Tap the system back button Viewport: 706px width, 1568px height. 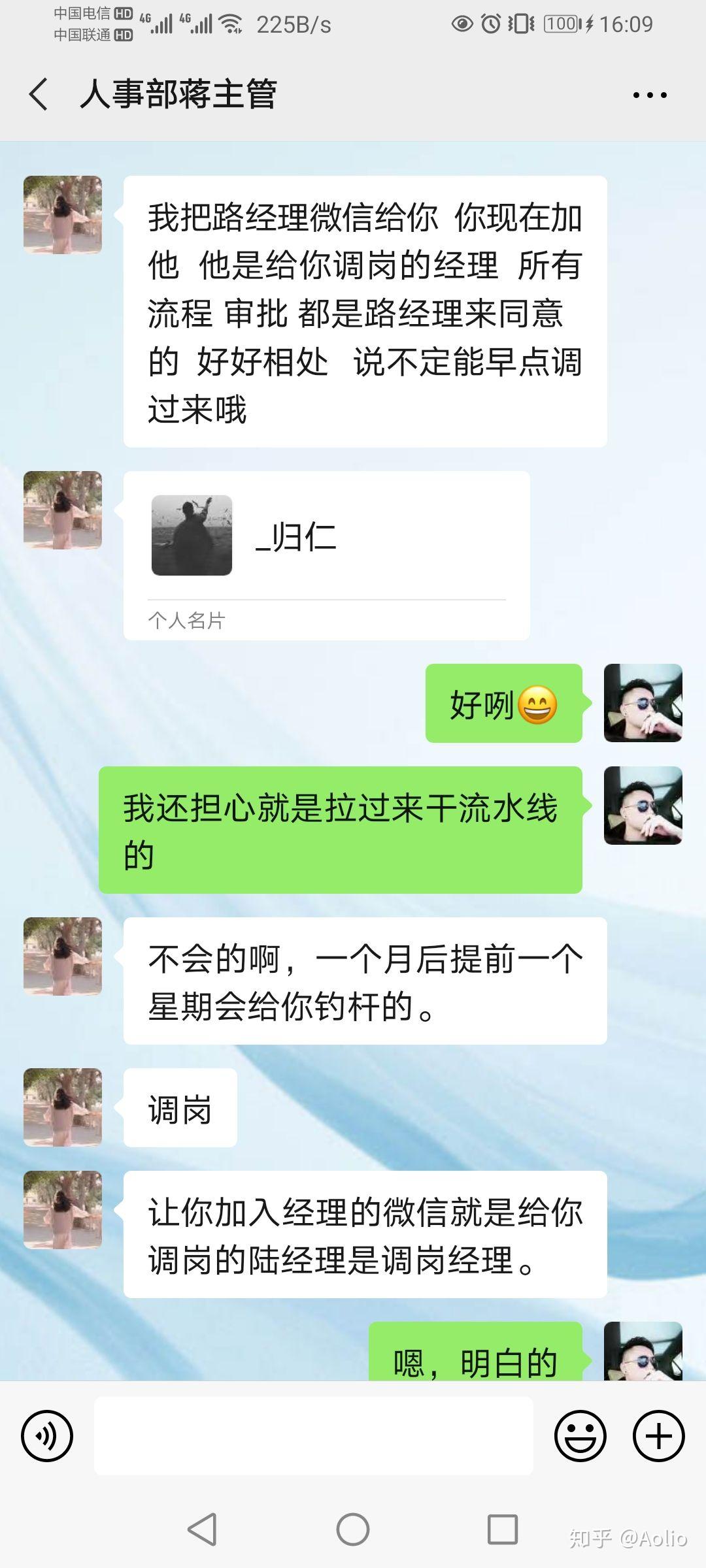[202, 1529]
